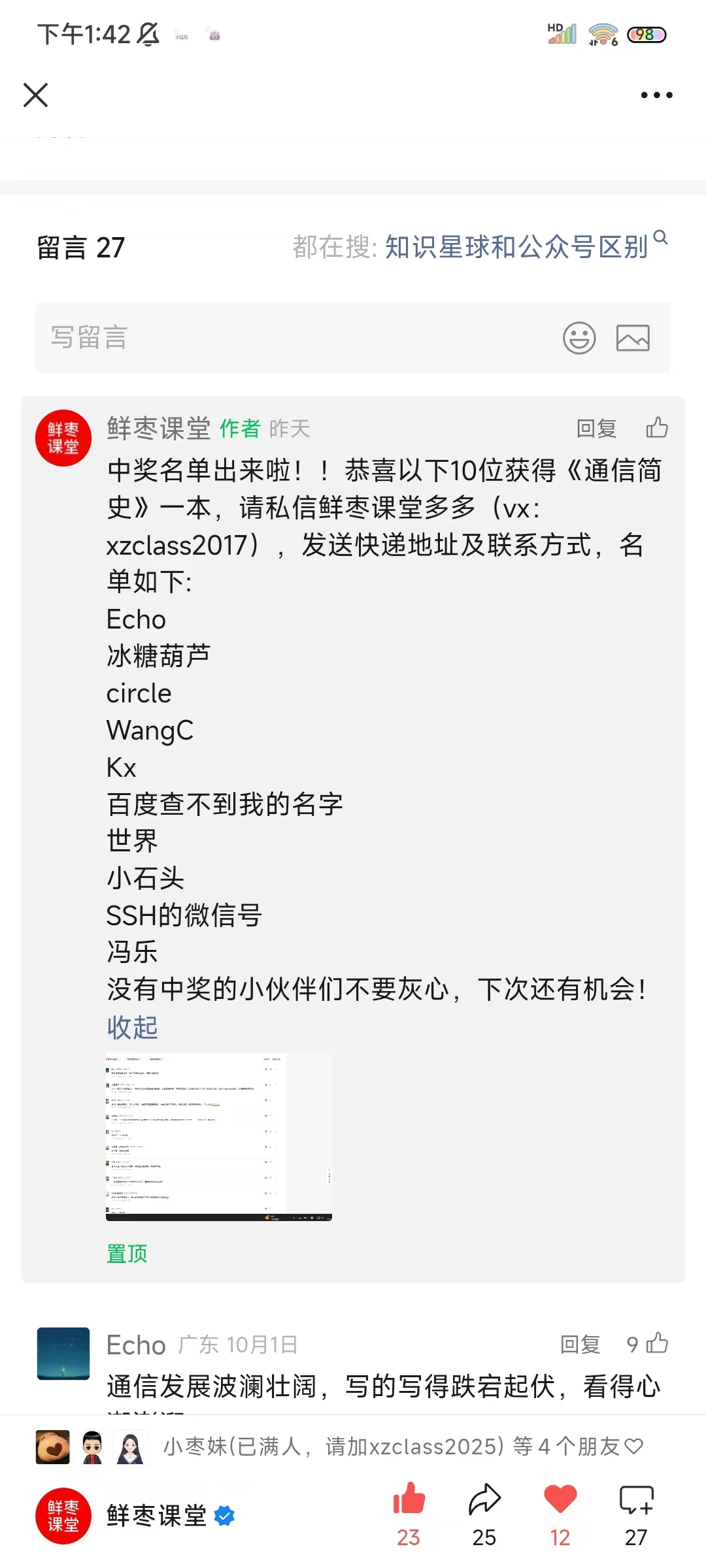706x1568 pixels.
Task: Reply to 鲜枣课堂 author's pinned comment
Action: (596, 429)
